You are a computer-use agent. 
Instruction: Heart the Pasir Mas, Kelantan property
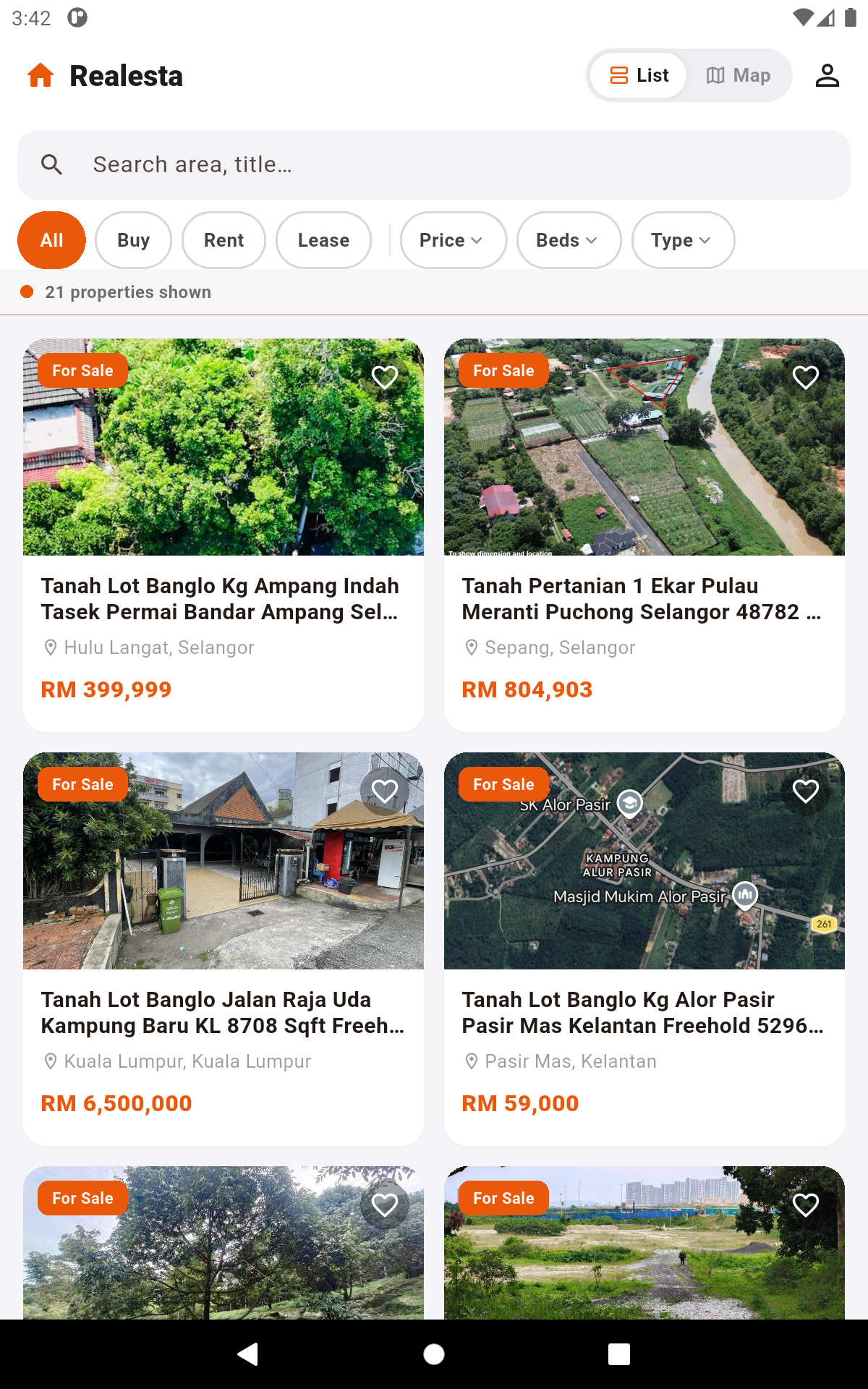click(806, 791)
